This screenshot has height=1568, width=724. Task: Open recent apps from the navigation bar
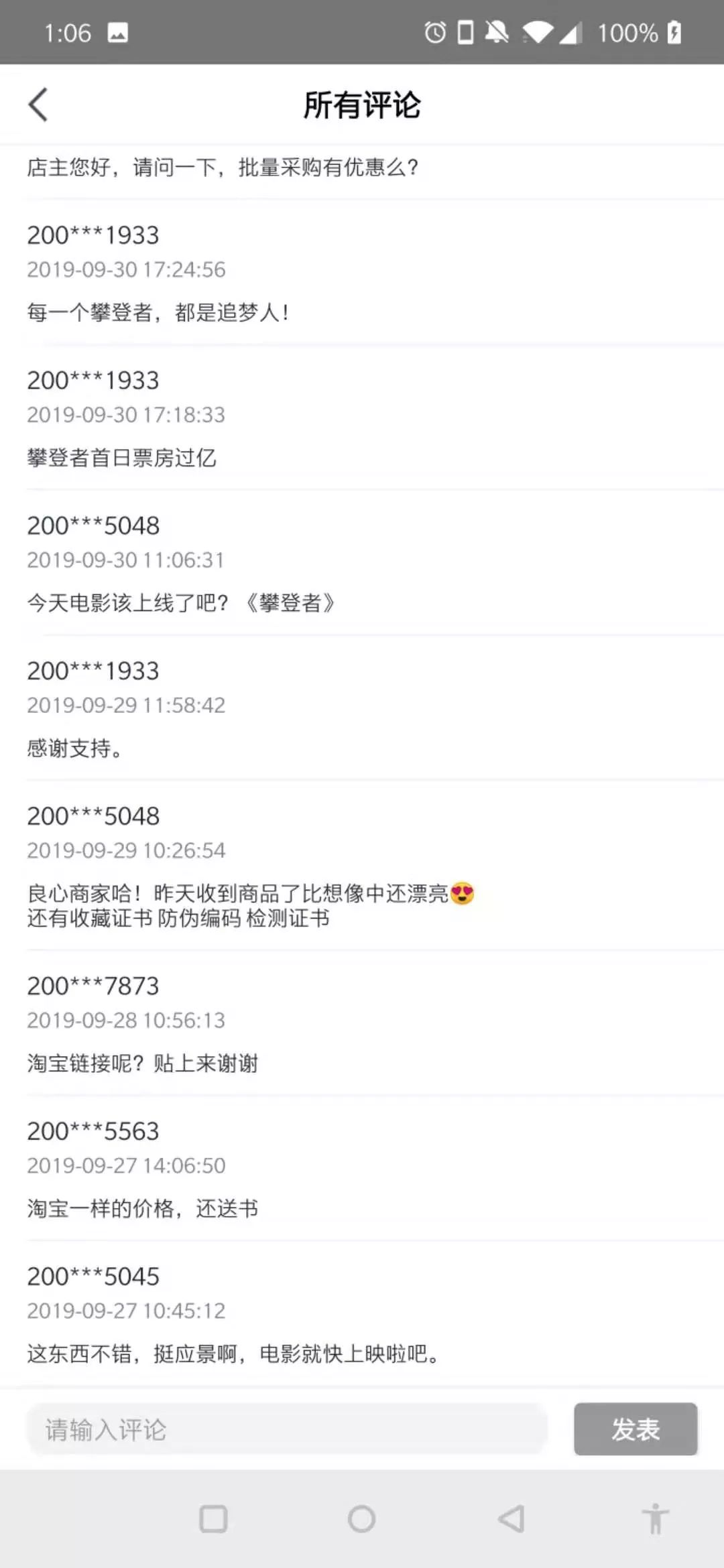pos(213,1519)
